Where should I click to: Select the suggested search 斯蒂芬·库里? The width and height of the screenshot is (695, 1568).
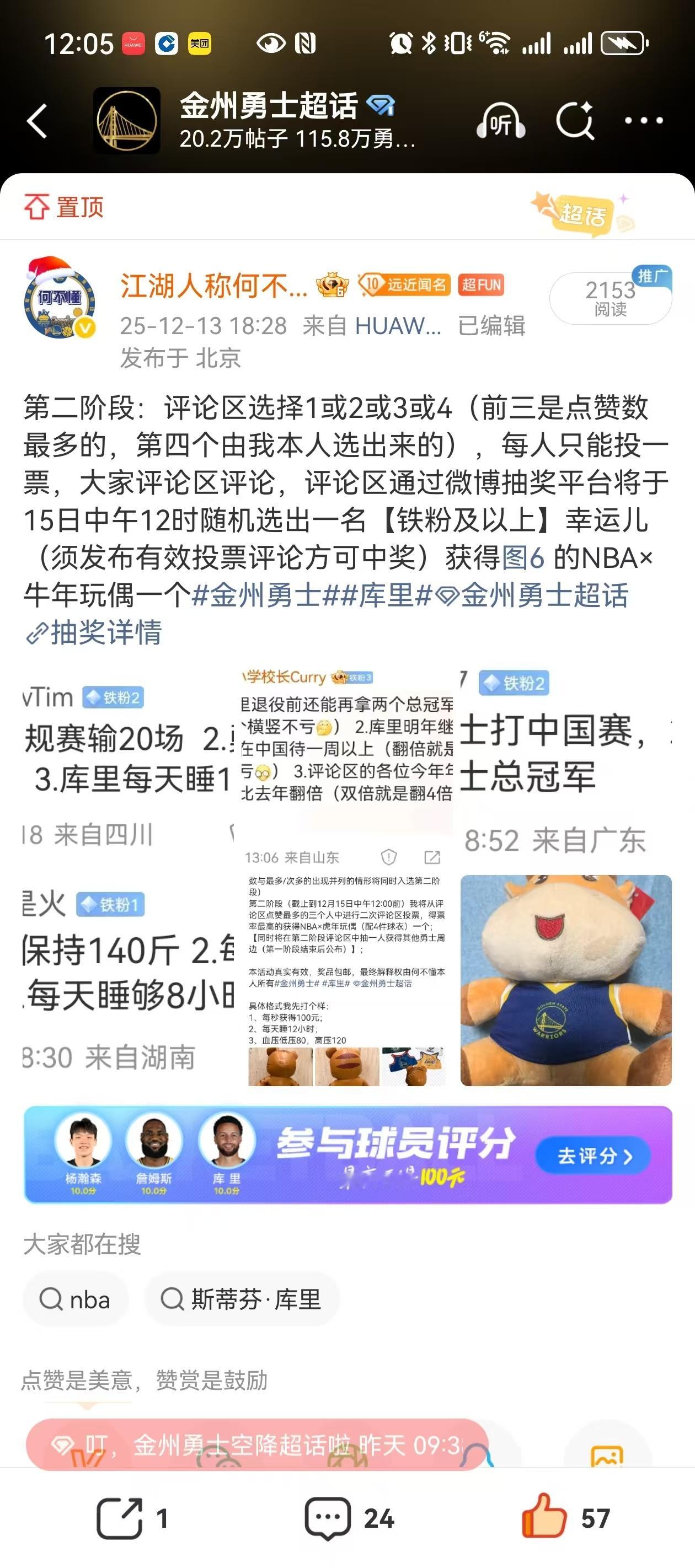(x=244, y=1300)
